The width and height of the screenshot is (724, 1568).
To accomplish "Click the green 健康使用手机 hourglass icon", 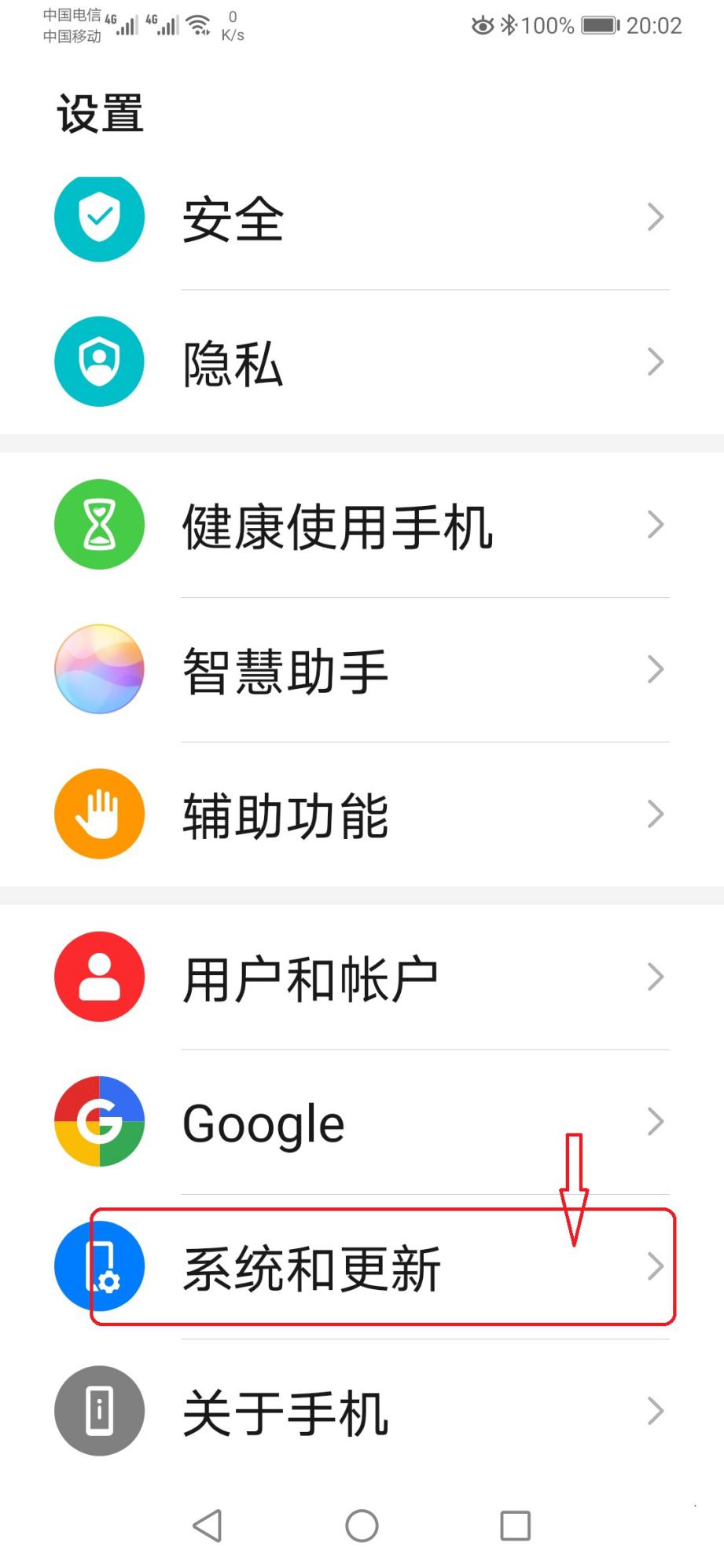I will coord(98,524).
